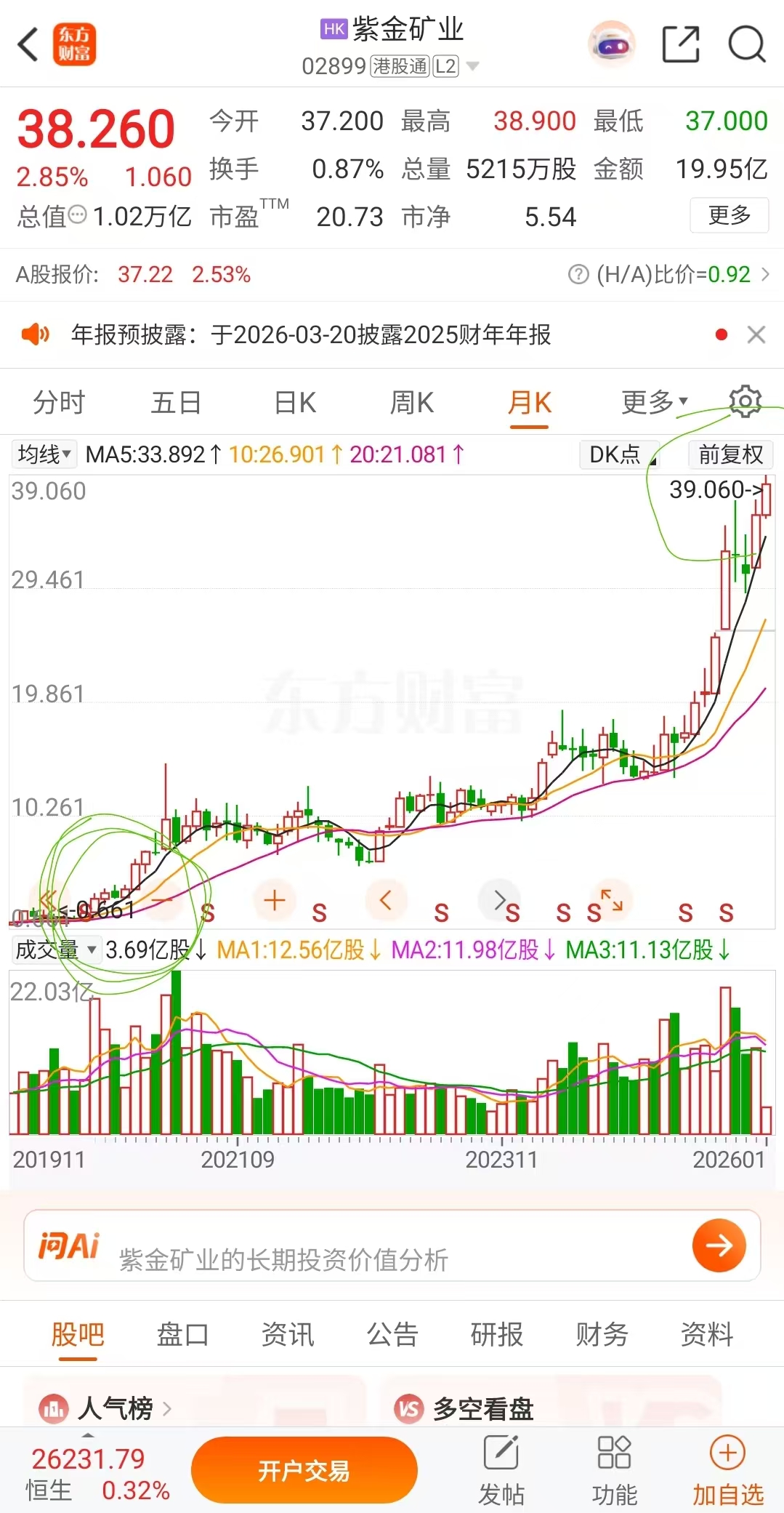Open the 成交量 indicator dropdown
This screenshot has width=784, height=1513.
point(56,950)
